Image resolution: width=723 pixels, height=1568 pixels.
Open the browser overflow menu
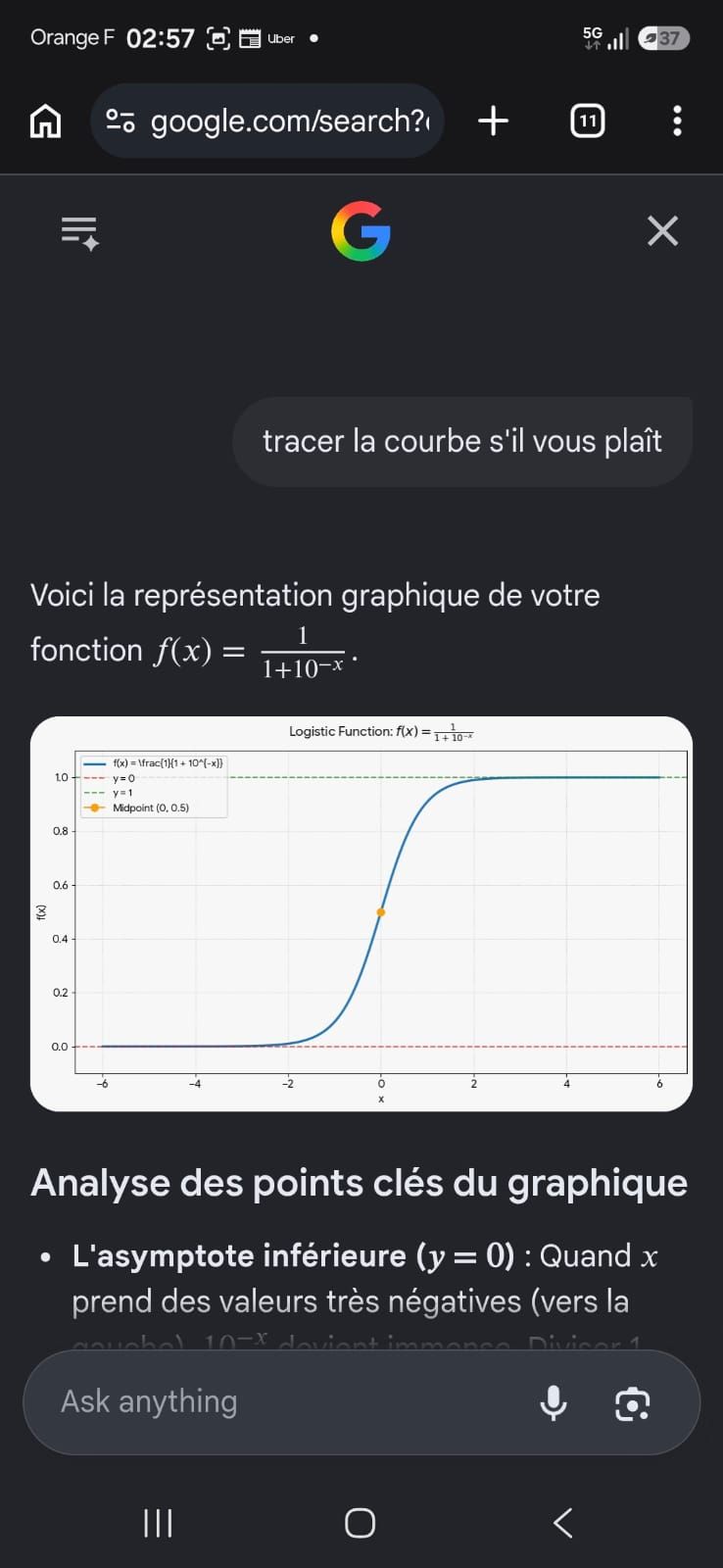676,121
